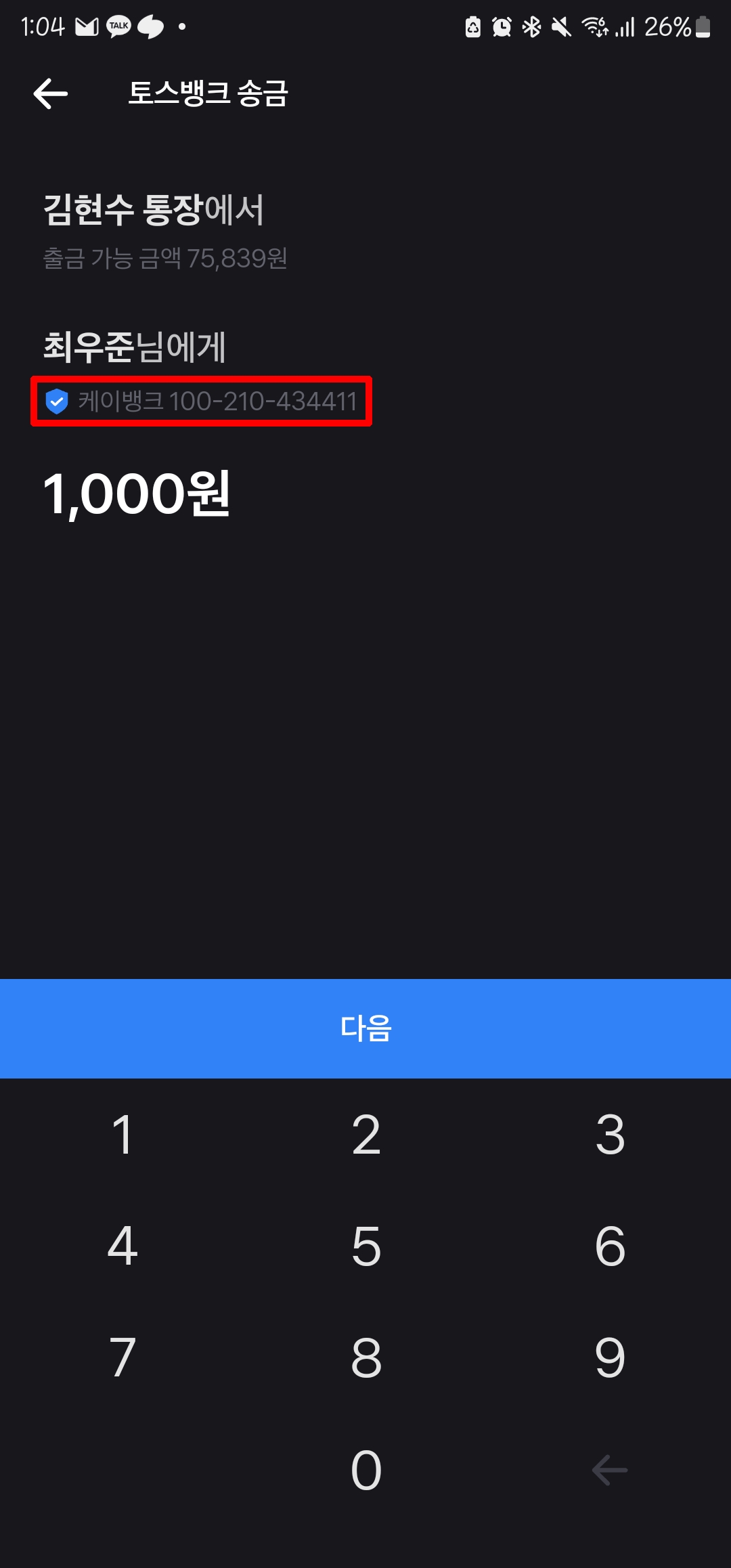Enter digit 0 on the keypad
This screenshot has height=1568, width=731.
click(x=366, y=1470)
